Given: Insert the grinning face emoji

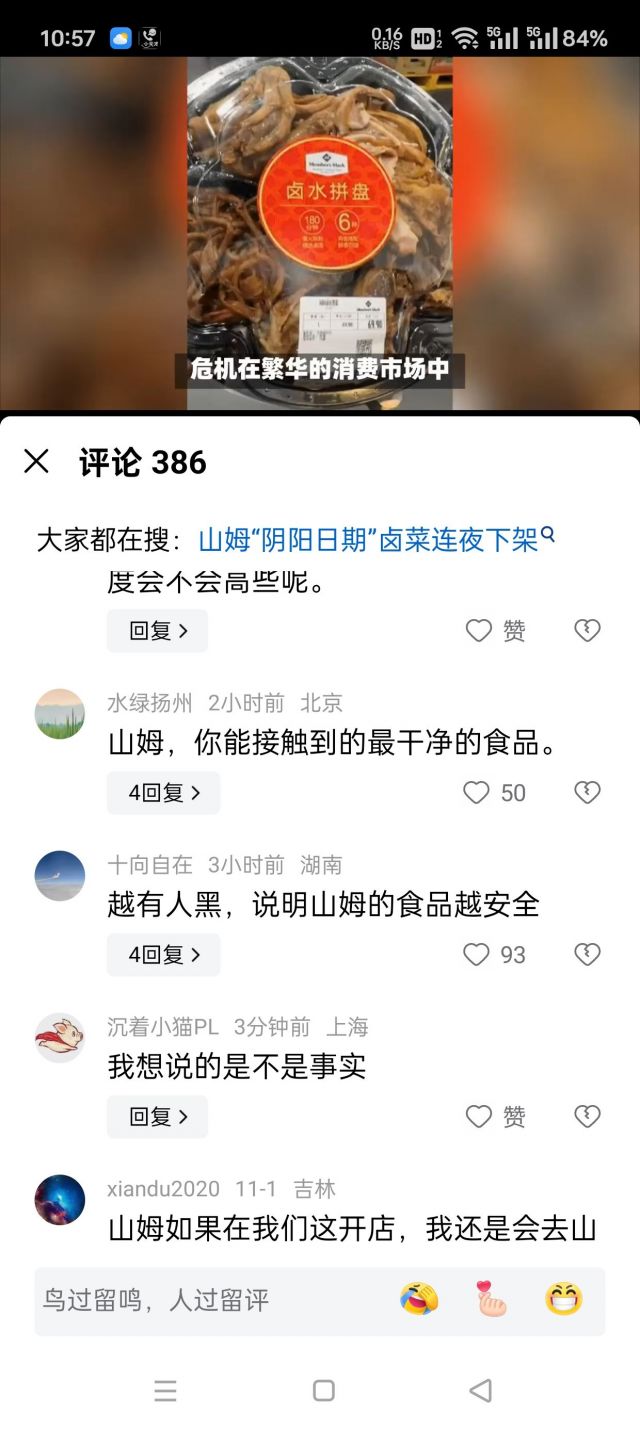Looking at the screenshot, I should pyautogui.click(x=563, y=1299).
